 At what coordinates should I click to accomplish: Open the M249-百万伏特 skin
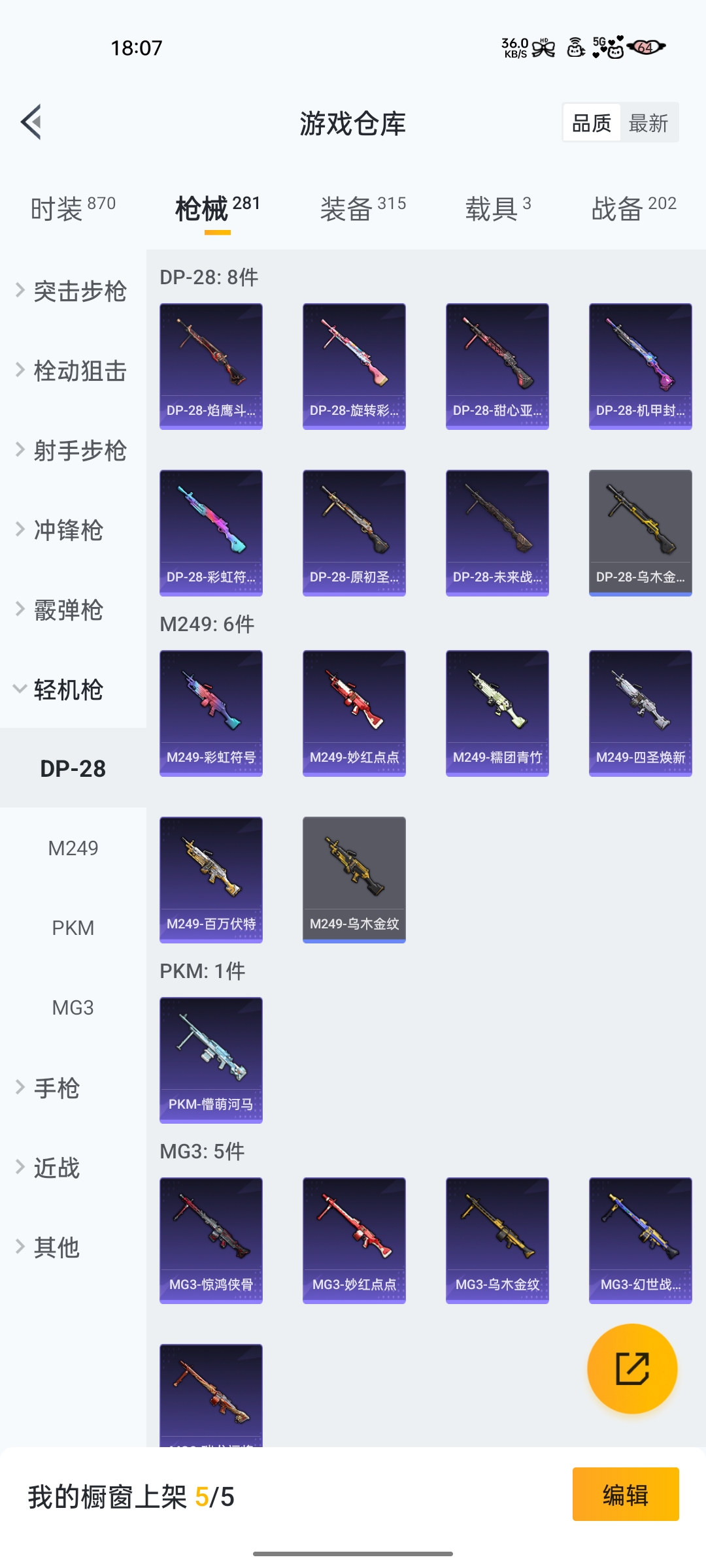(211, 879)
